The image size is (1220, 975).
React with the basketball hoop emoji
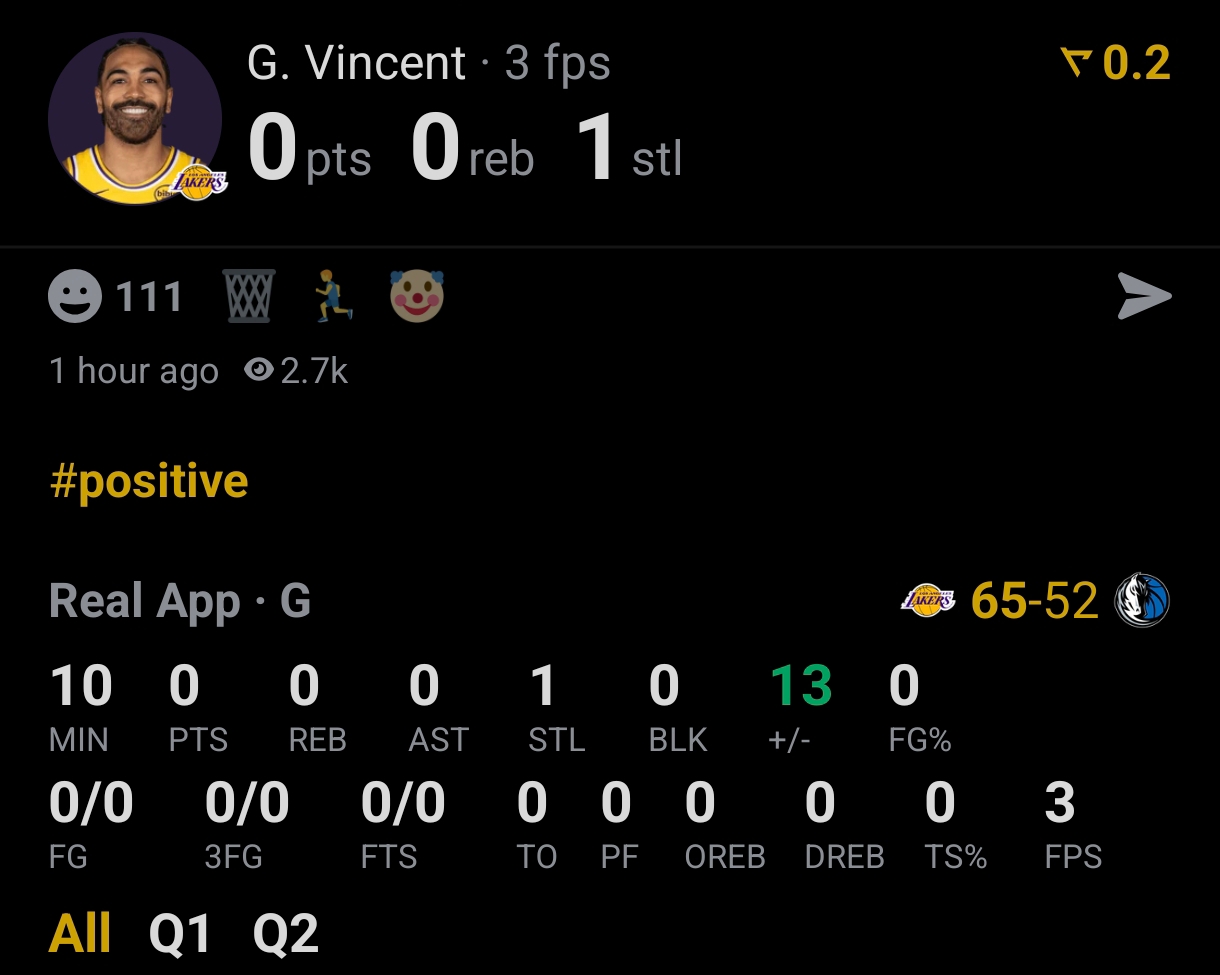[x=250, y=297]
